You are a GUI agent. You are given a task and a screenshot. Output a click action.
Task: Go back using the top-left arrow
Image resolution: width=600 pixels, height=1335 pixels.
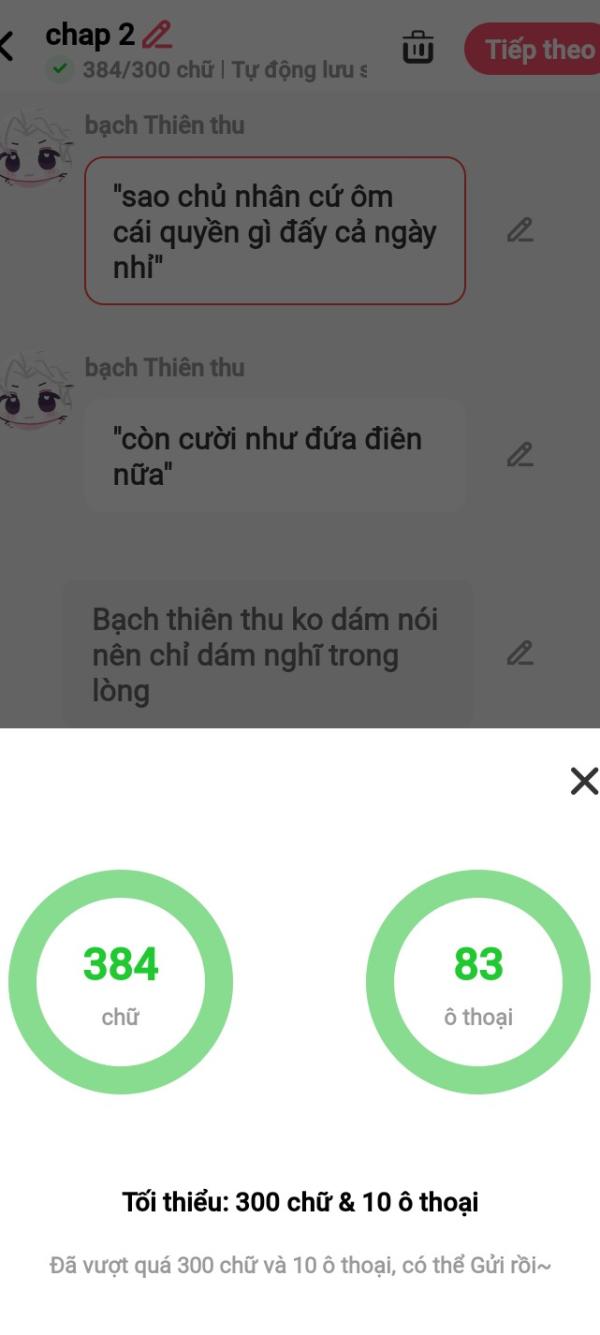pyautogui.click(x=8, y=46)
